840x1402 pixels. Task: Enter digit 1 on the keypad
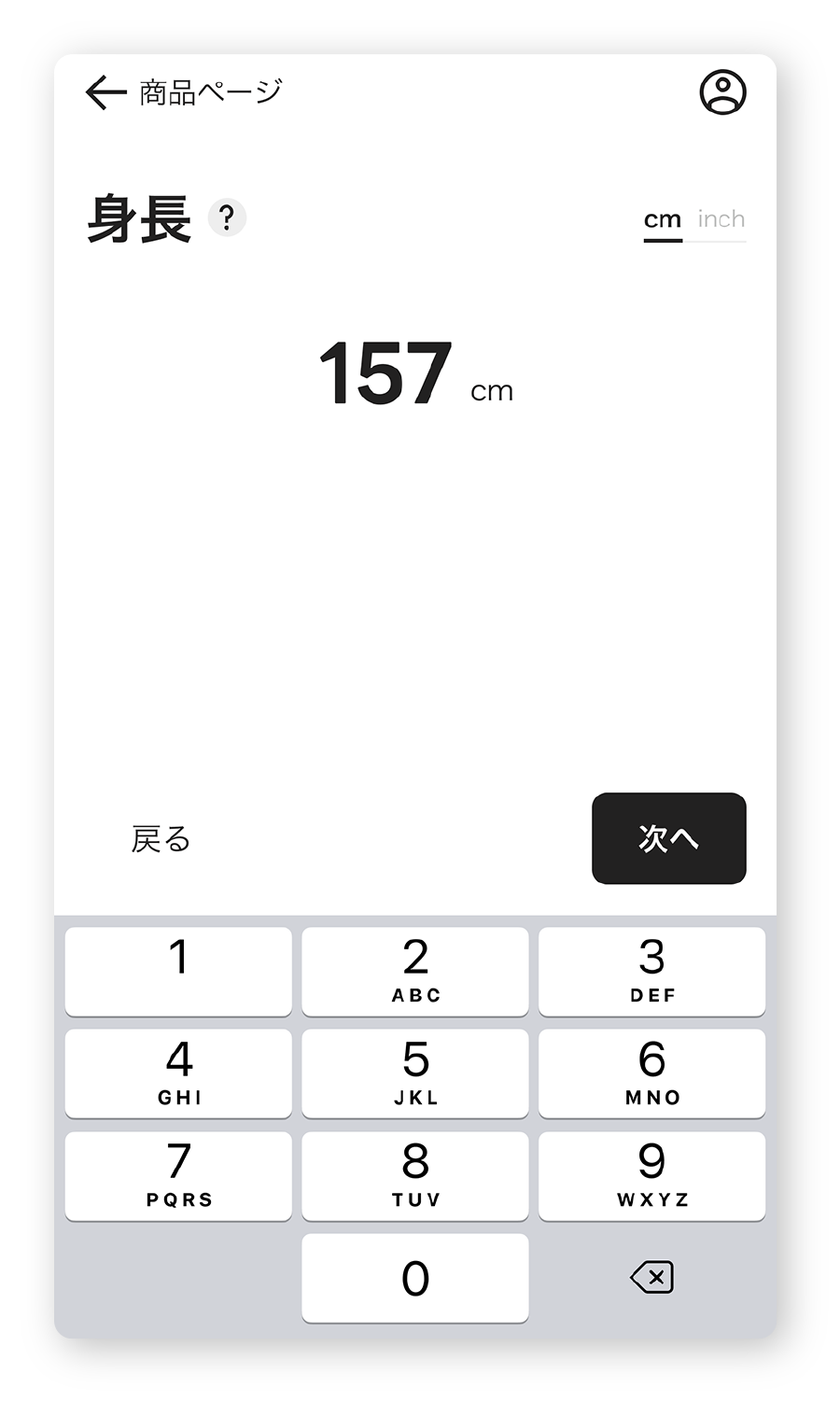pyautogui.click(x=178, y=971)
